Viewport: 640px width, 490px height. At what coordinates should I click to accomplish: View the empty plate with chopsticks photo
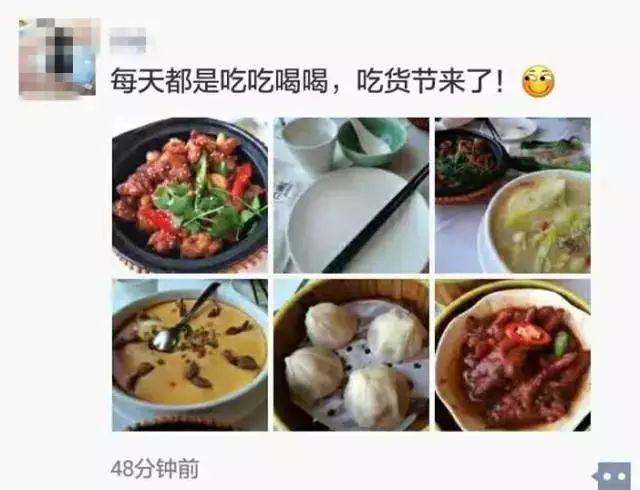(x=352, y=195)
